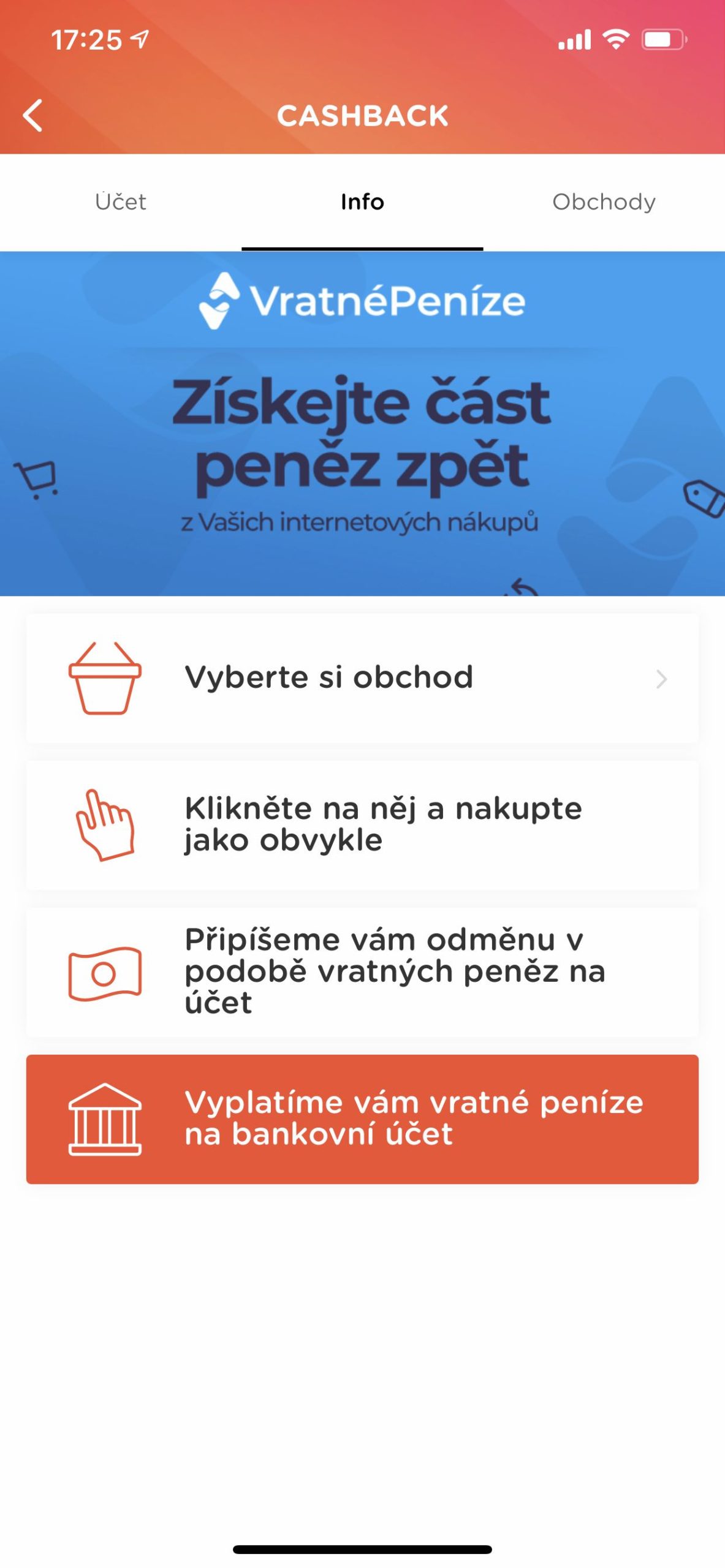Image resolution: width=725 pixels, height=1568 pixels.
Task: Select the active Info tab
Action: [x=362, y=202]
